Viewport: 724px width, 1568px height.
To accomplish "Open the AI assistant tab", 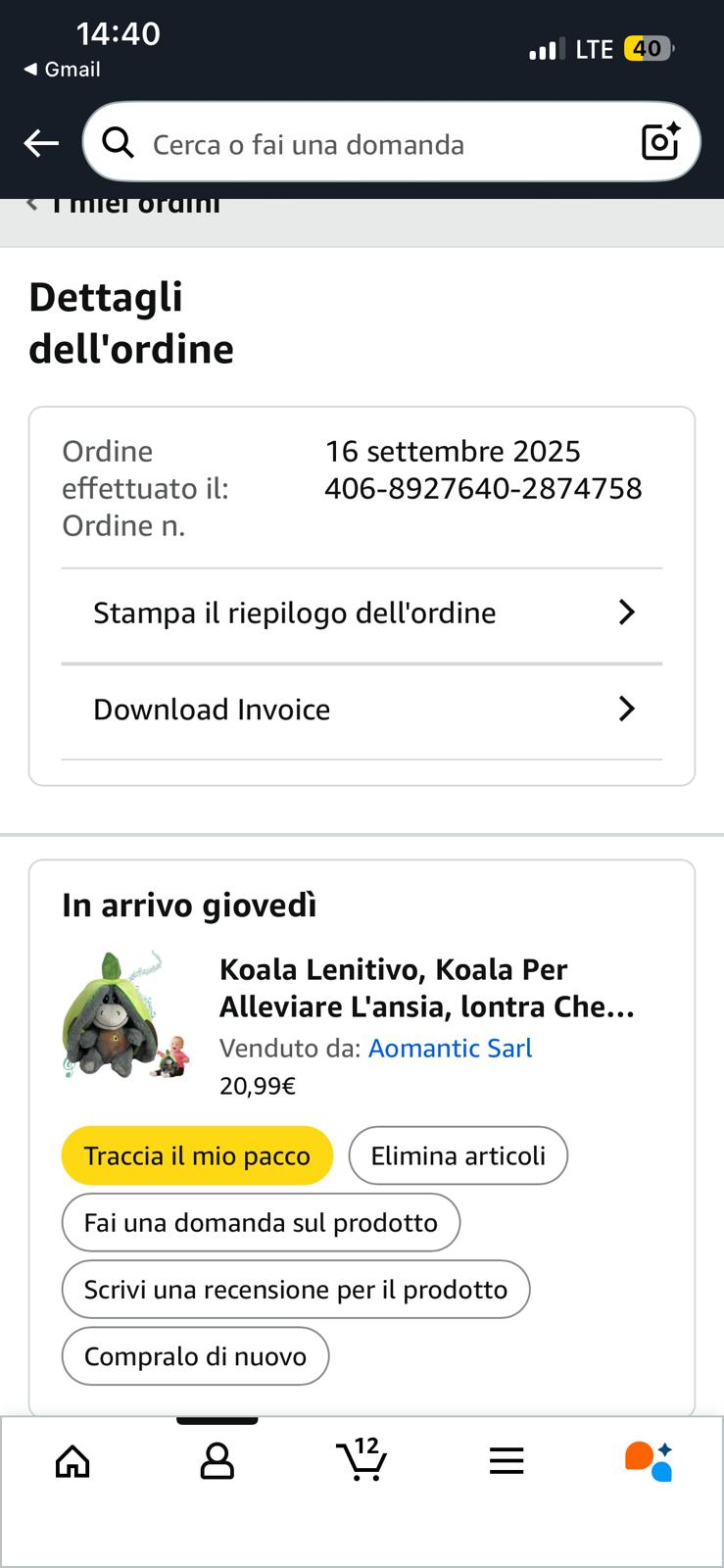I will coord(650,1460).
